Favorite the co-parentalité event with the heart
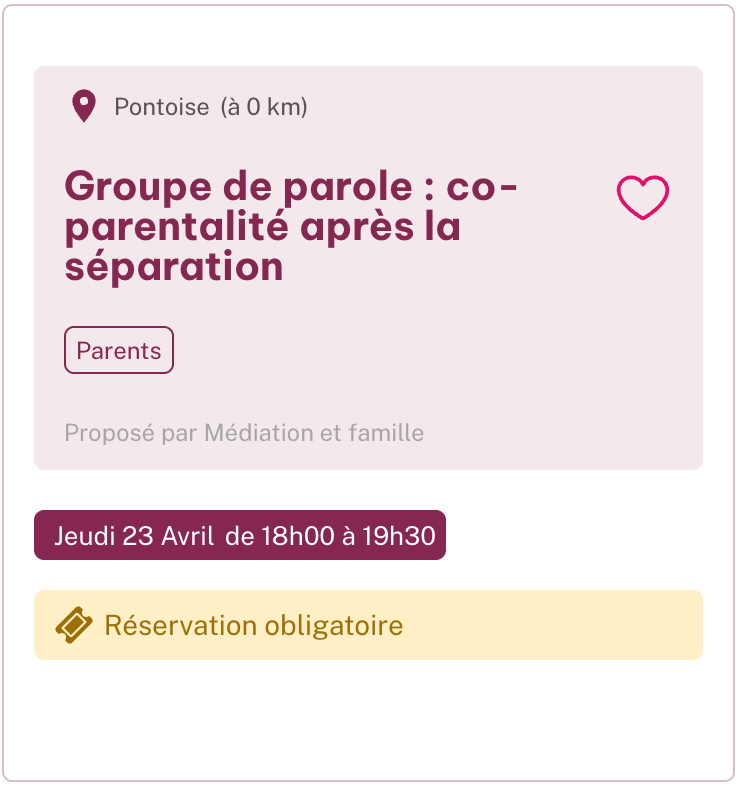Viewport: 740px width, 786px height. point(642,197)
